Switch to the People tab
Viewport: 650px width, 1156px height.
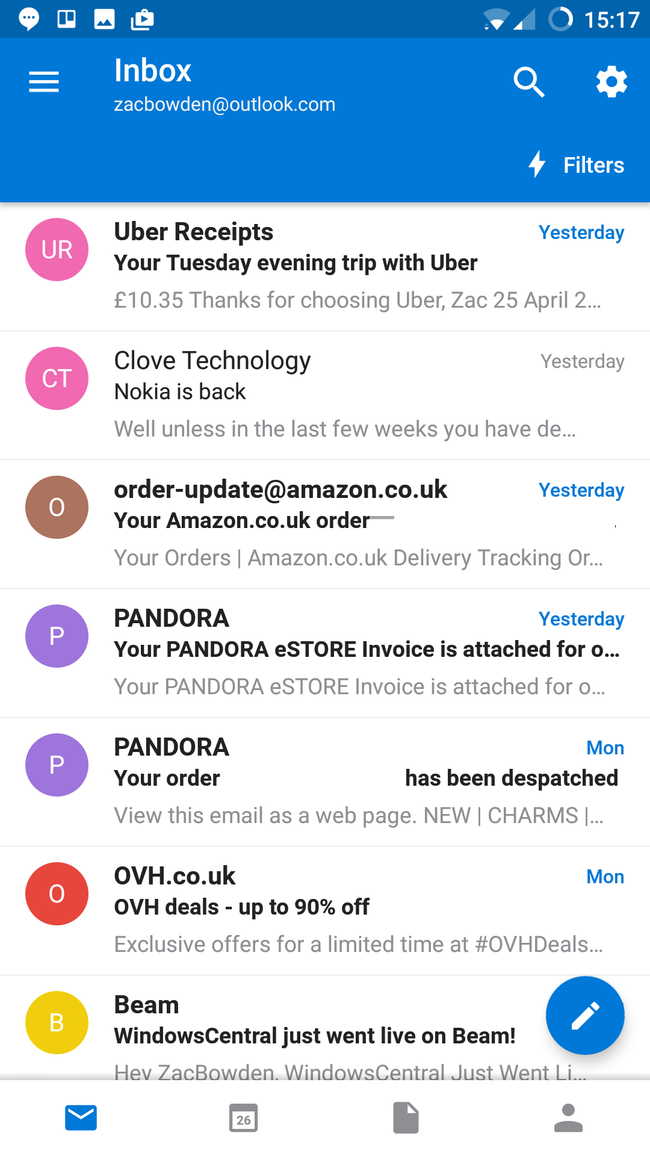point(568,1118)
